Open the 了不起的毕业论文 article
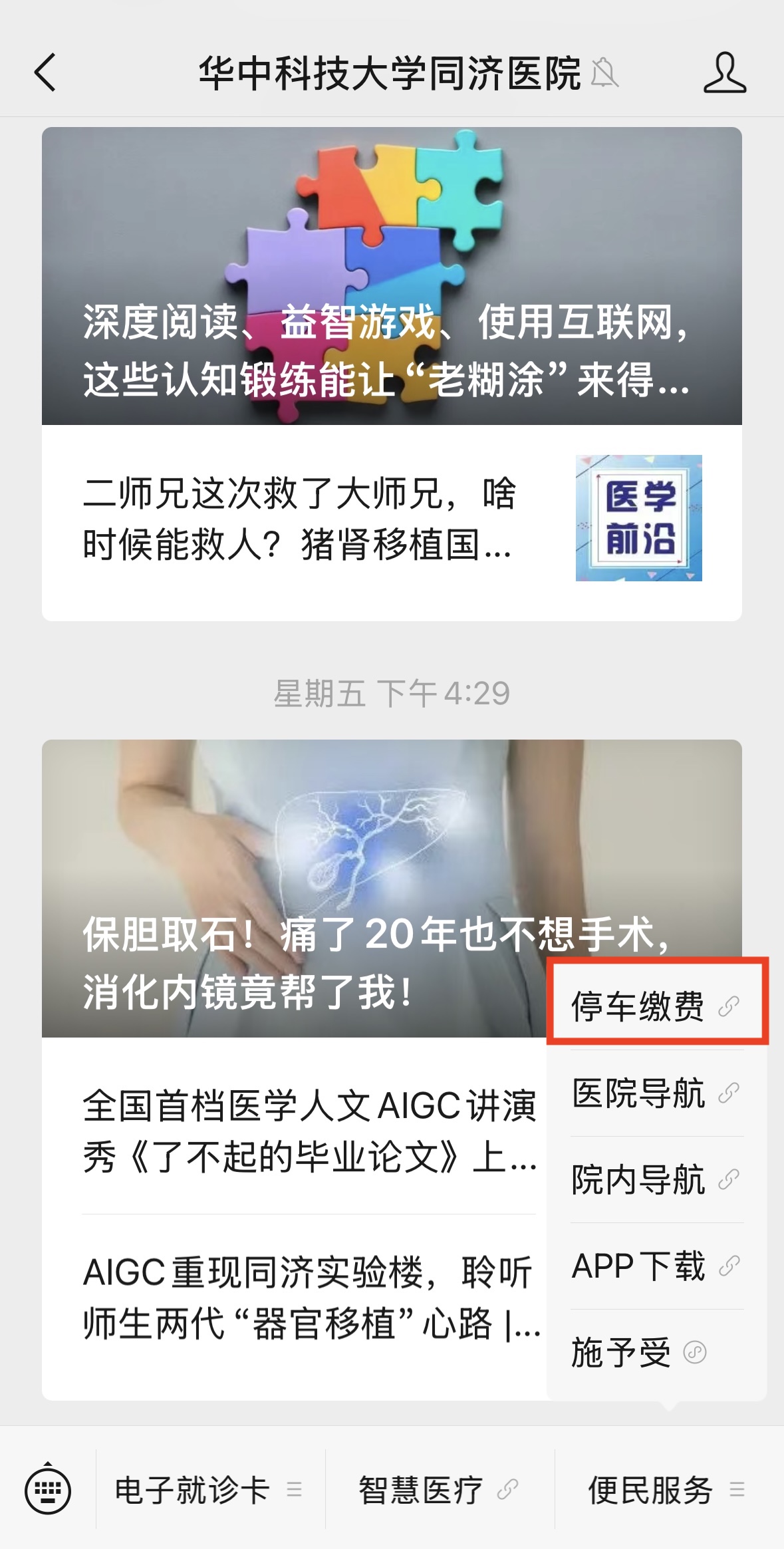The height and width of the screenshot is (1549, 784). coord(309,1131)
